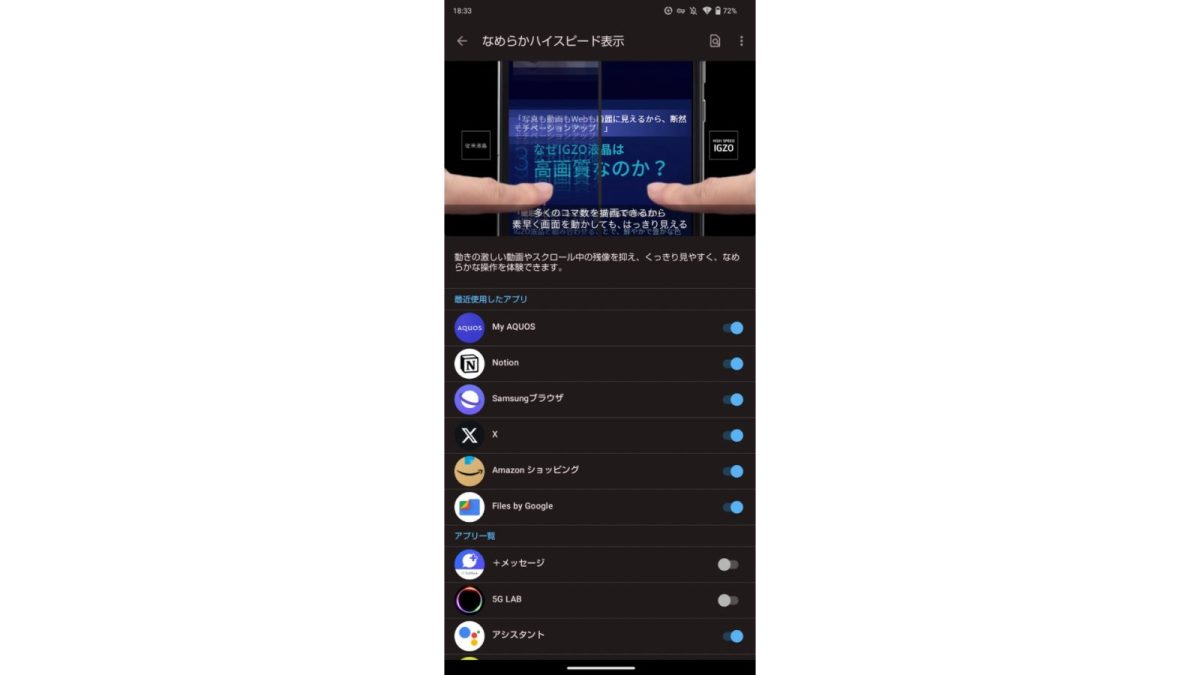1200x675 pixels.
Task: Toggle the Amazon ショッピング switch
Action: click(732, 471)
